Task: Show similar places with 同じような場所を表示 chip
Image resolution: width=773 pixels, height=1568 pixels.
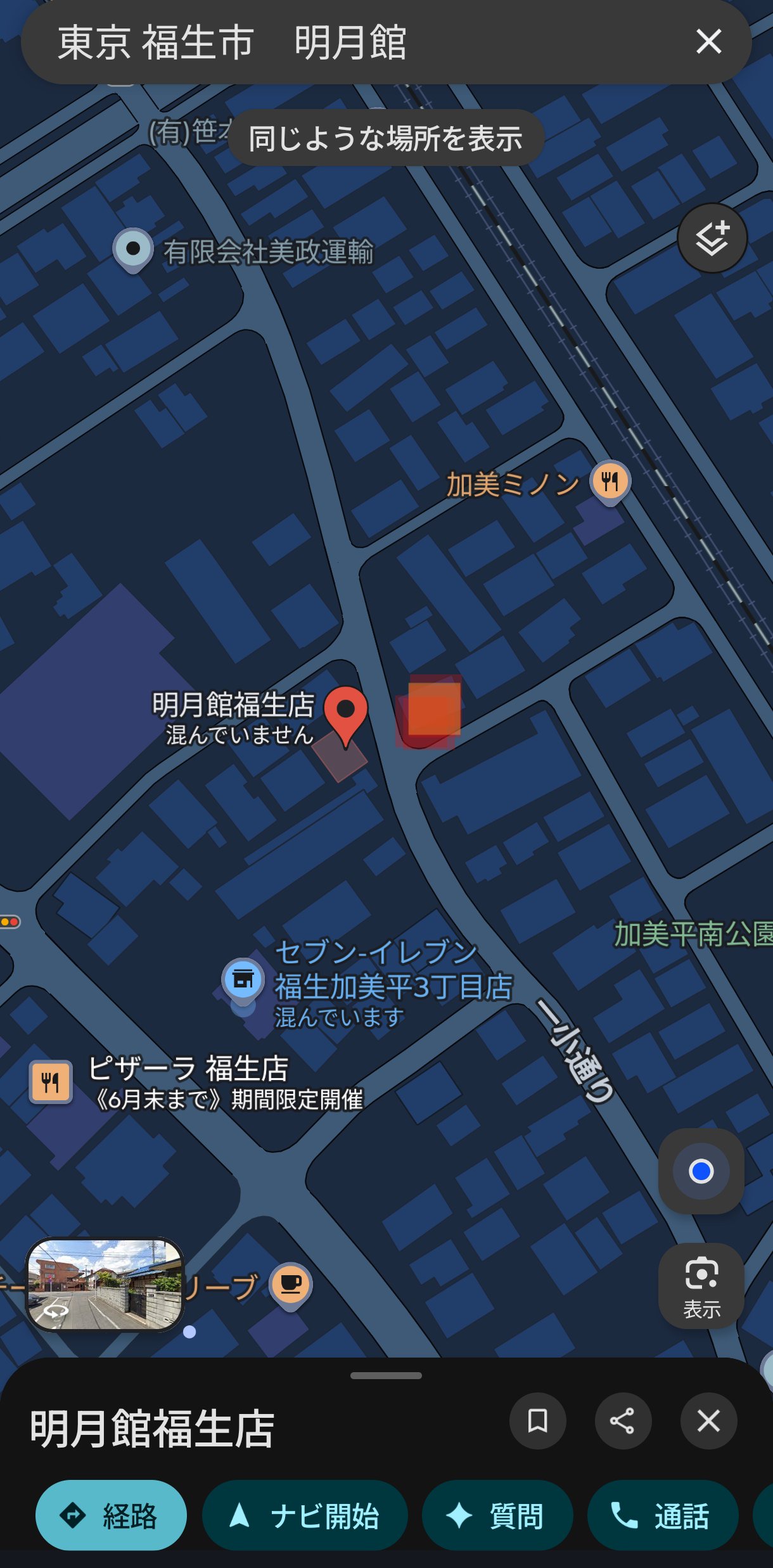Action: [386, 138]
